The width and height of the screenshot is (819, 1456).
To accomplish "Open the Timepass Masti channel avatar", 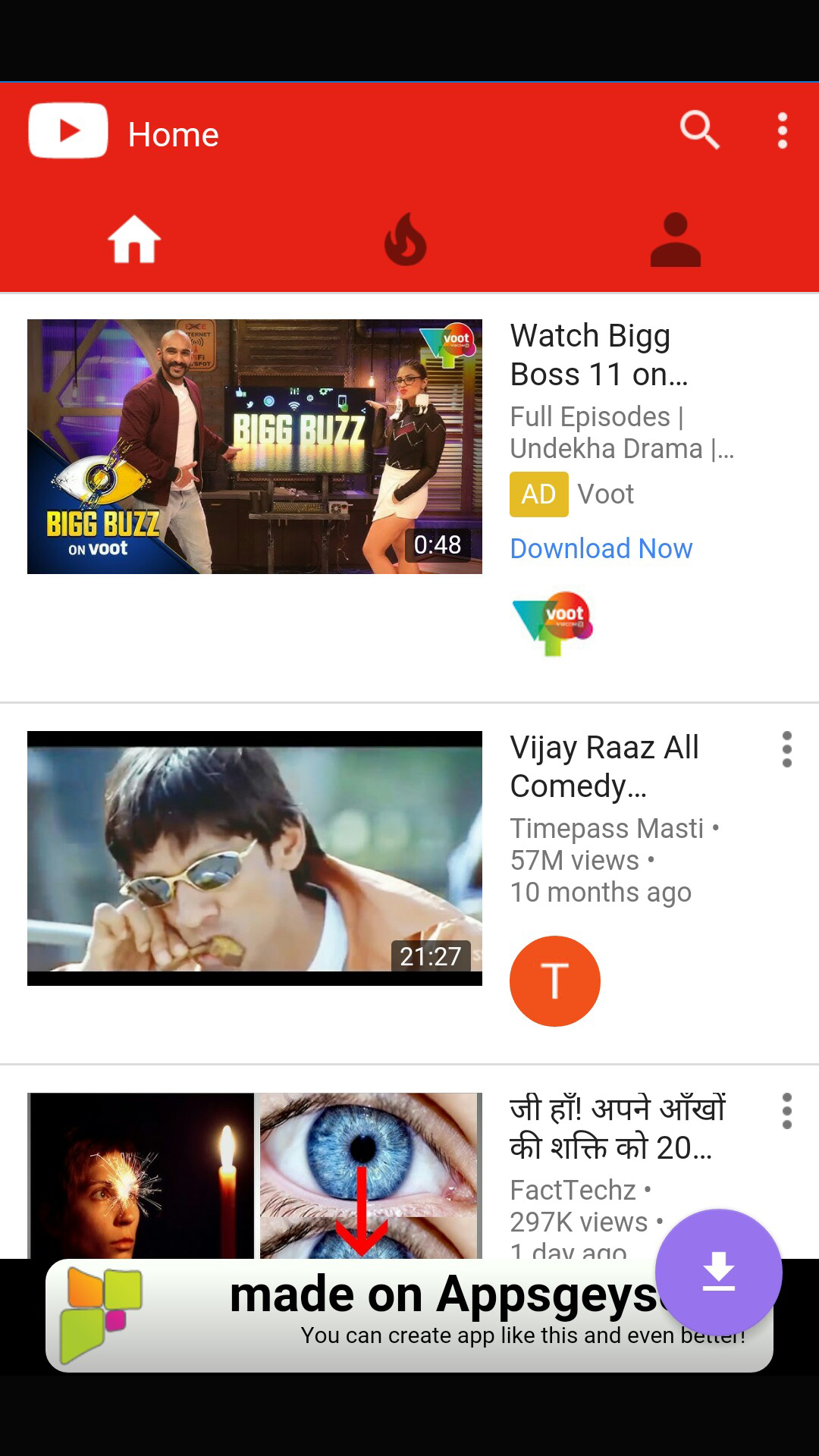I will (554, 981).
